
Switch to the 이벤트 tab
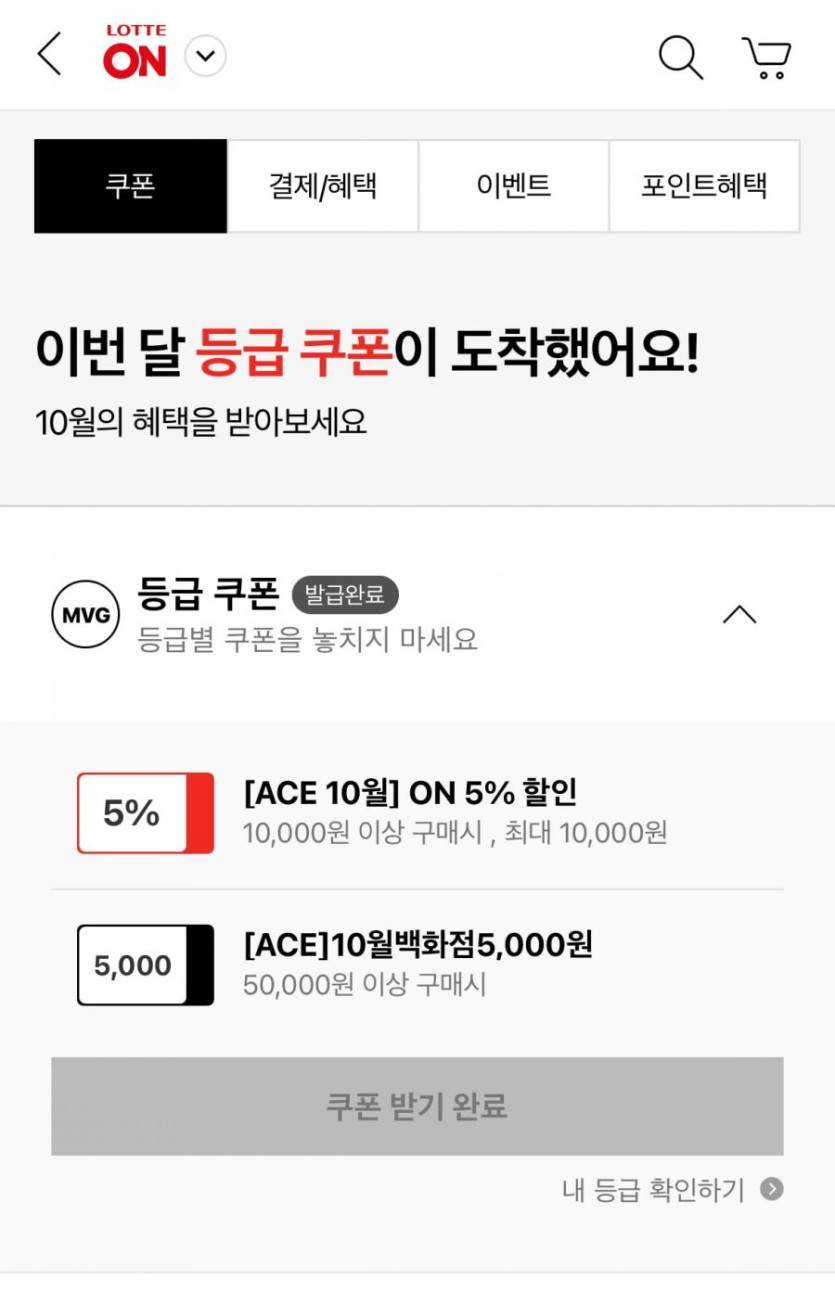(513, 186)
